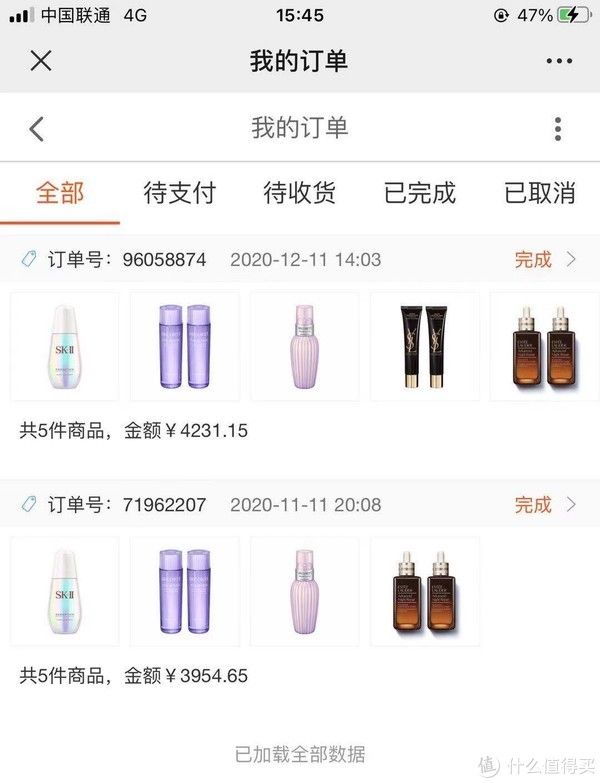
Task: Switch to the 待支付 tab
Action: [180, 193]
